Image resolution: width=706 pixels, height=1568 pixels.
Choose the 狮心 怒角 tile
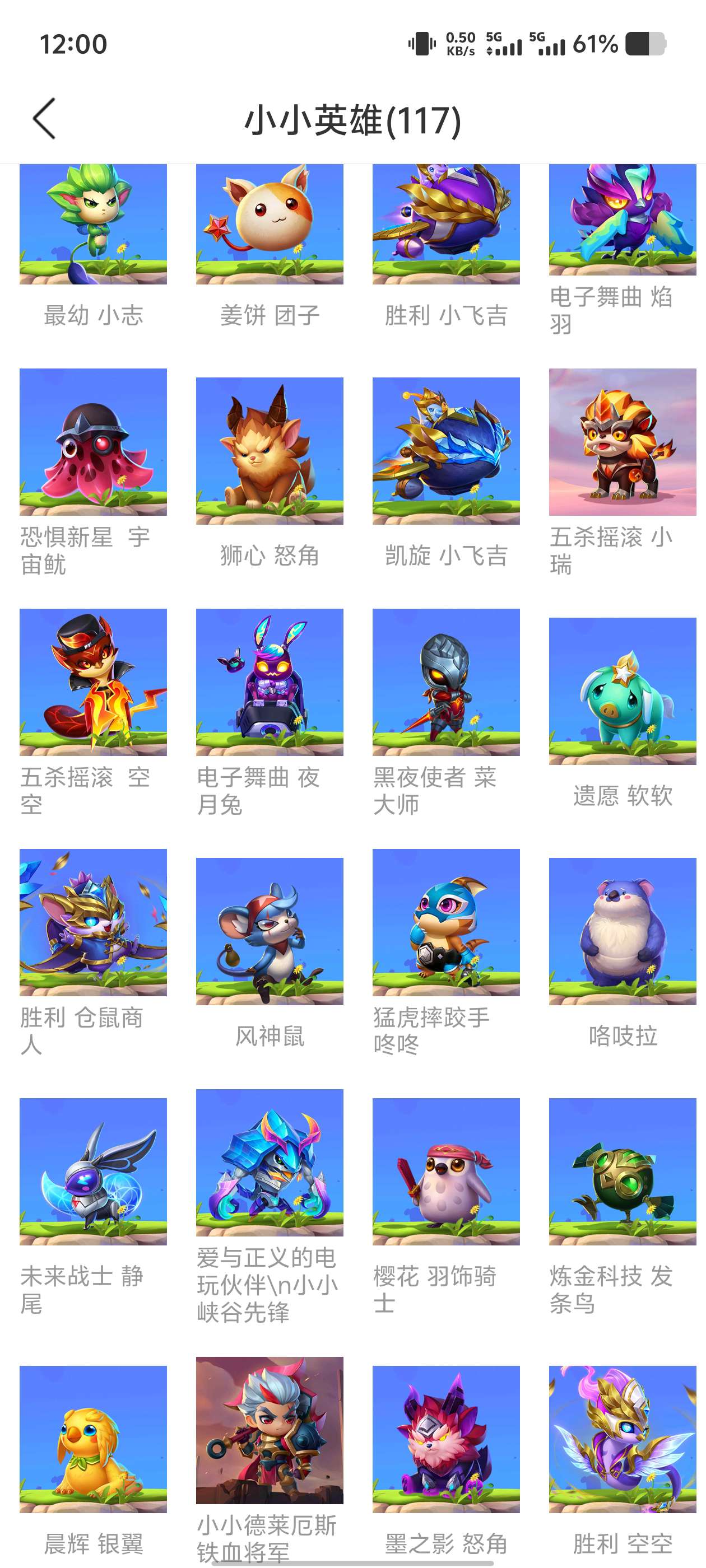(270, 451)
